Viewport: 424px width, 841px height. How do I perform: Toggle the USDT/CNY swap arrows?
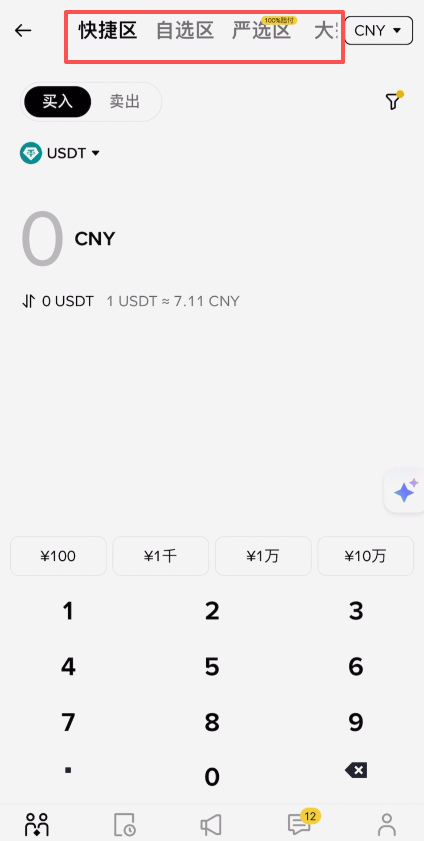click(x=28, y=301)
